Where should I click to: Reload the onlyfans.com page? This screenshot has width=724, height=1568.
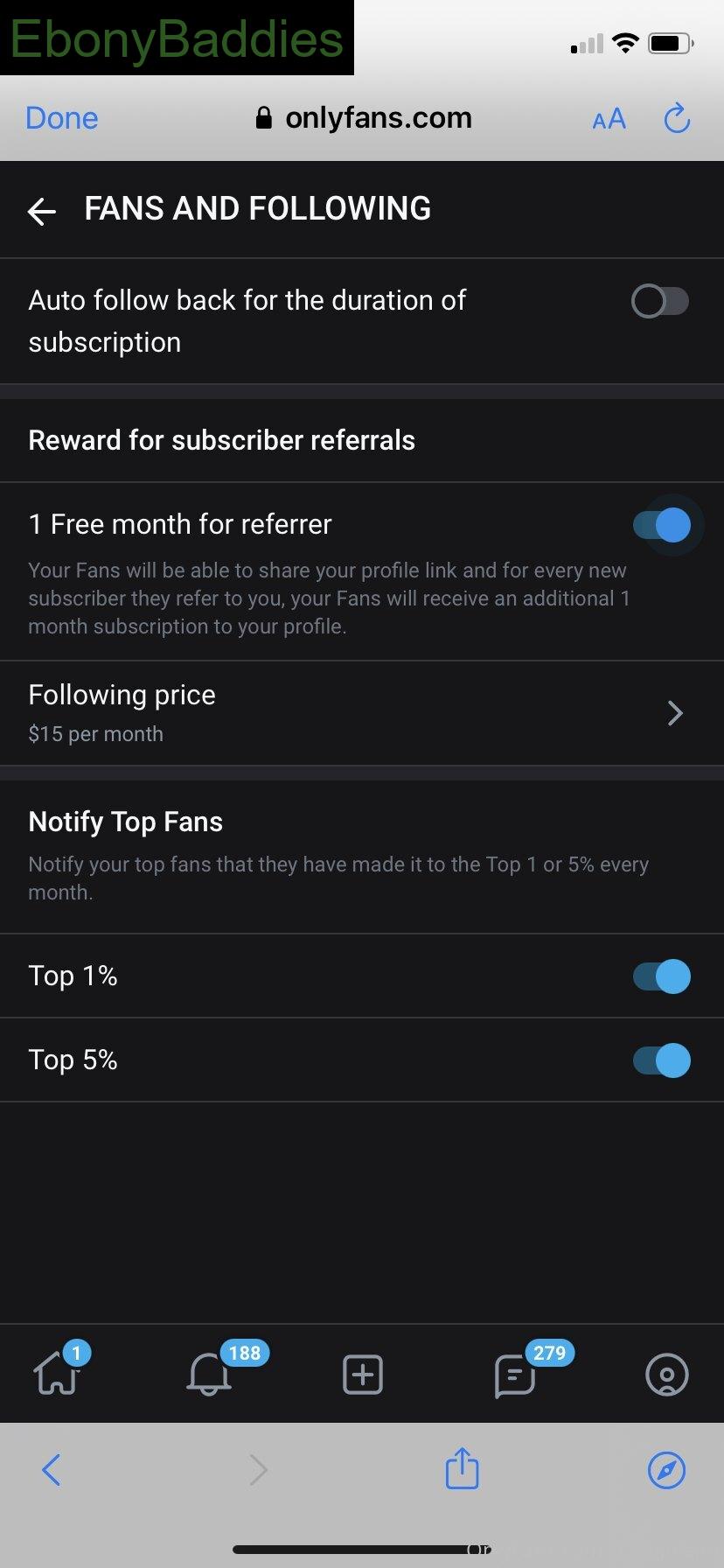tap(678, 118)
